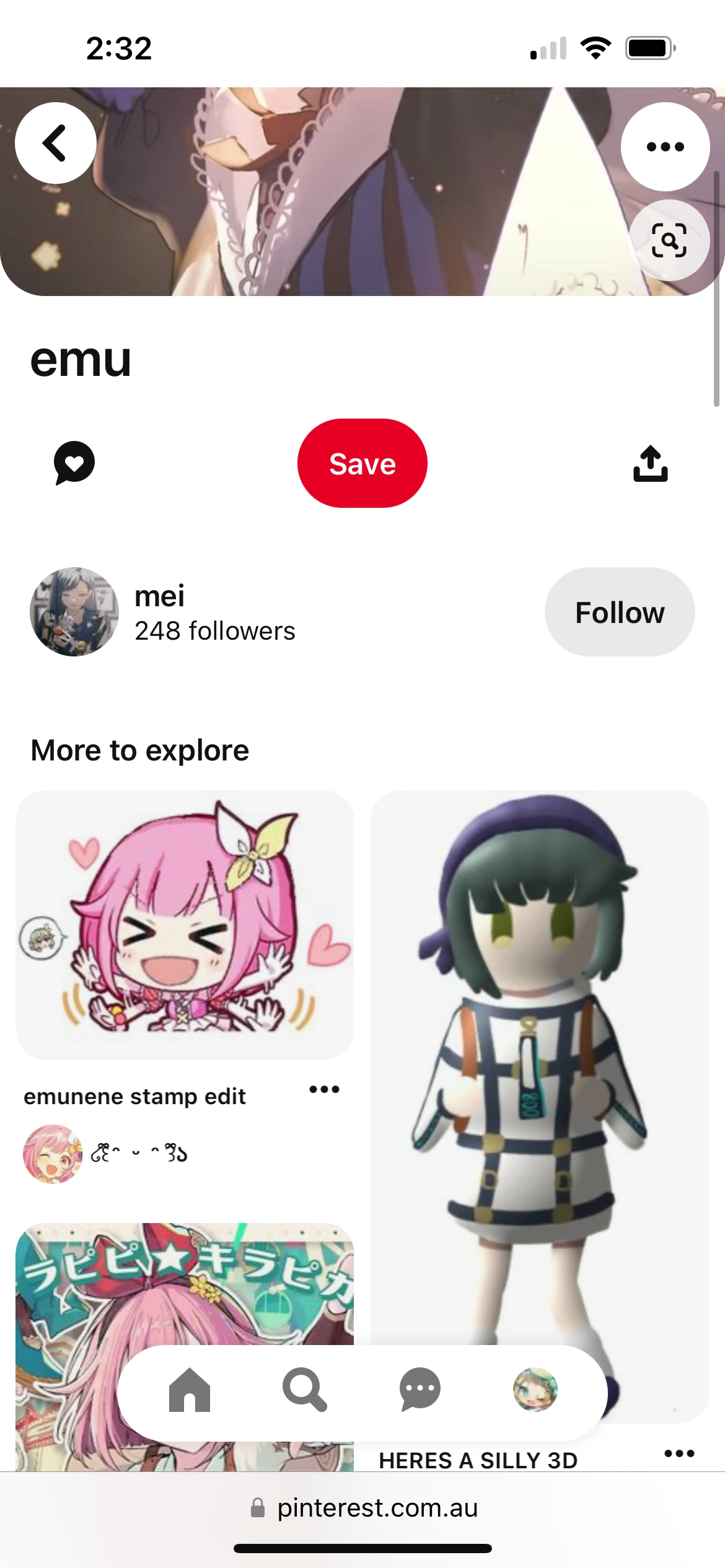
Task: Open Pinterest search from bottom navigation
Action: click(x=303, y=1390)
